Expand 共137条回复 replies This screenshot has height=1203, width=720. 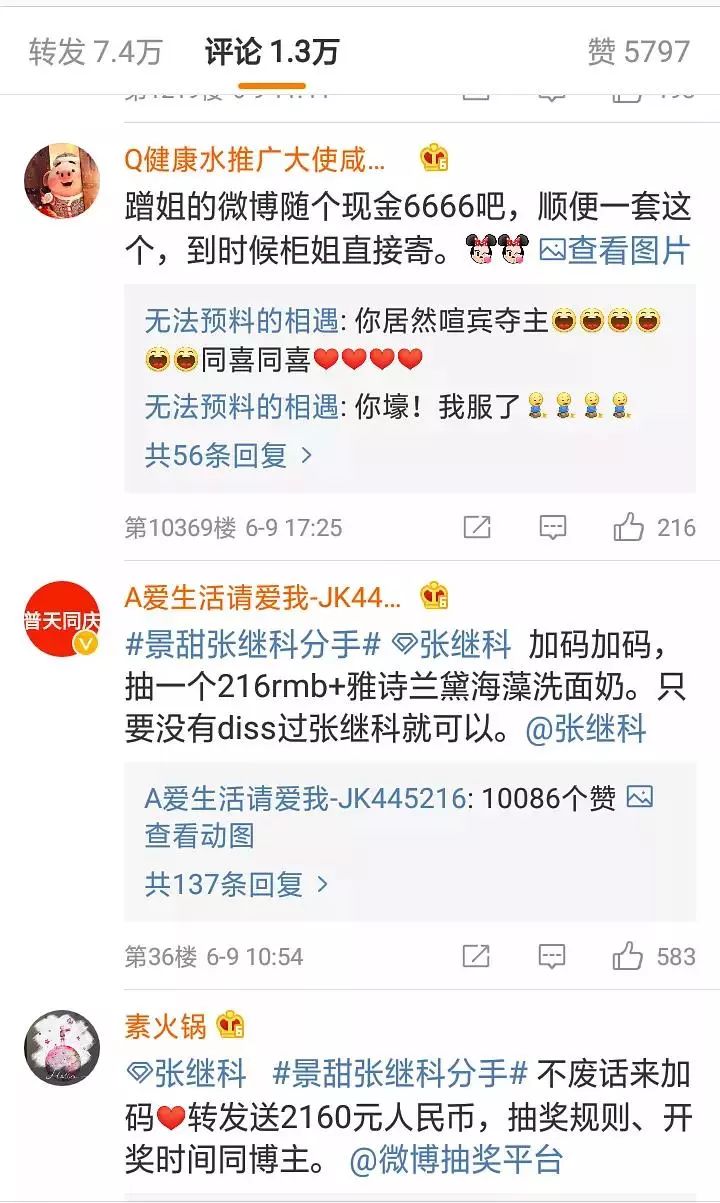coord(237,884)
